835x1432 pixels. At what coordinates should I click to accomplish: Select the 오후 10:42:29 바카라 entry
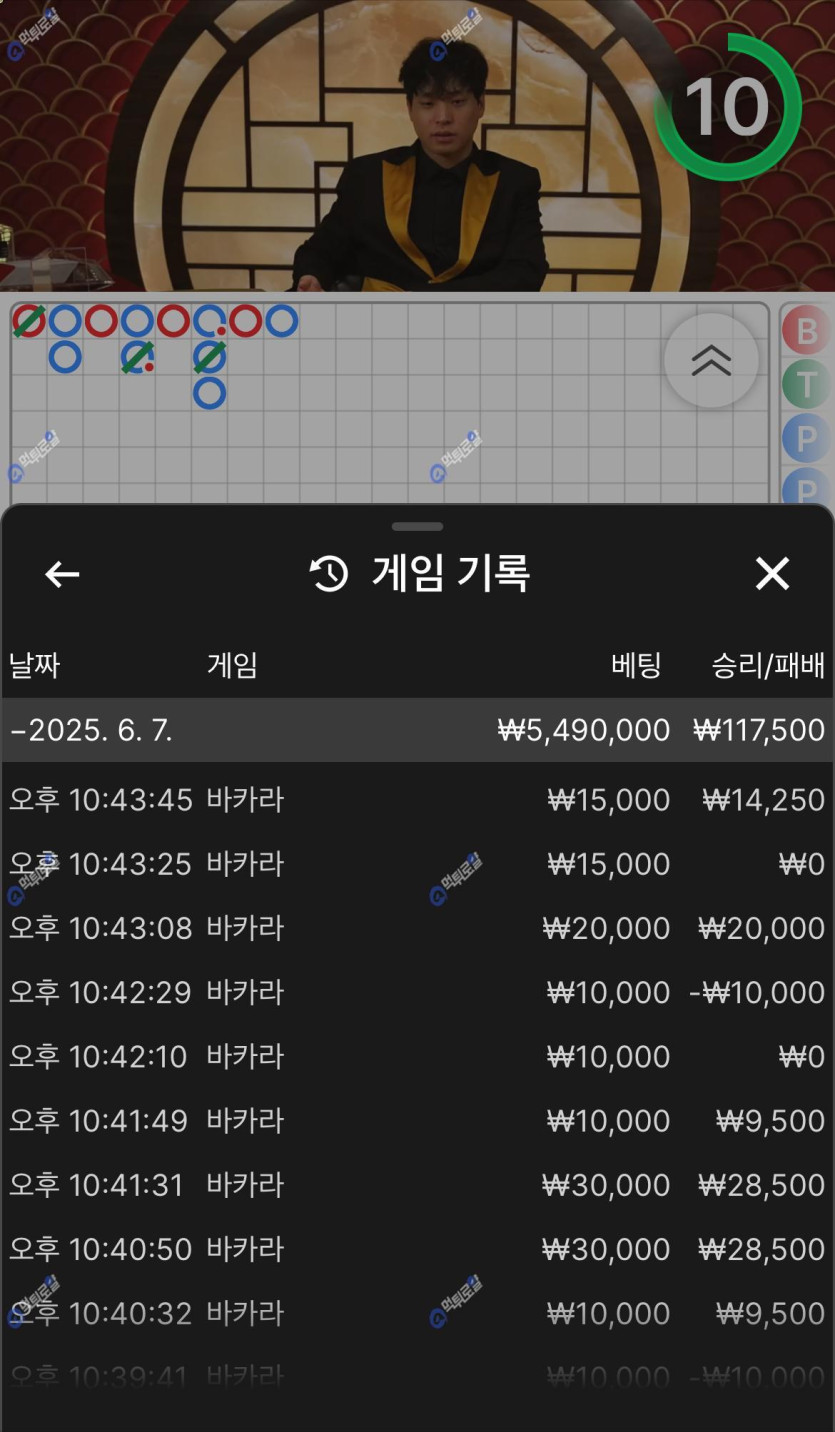[417, 992]
